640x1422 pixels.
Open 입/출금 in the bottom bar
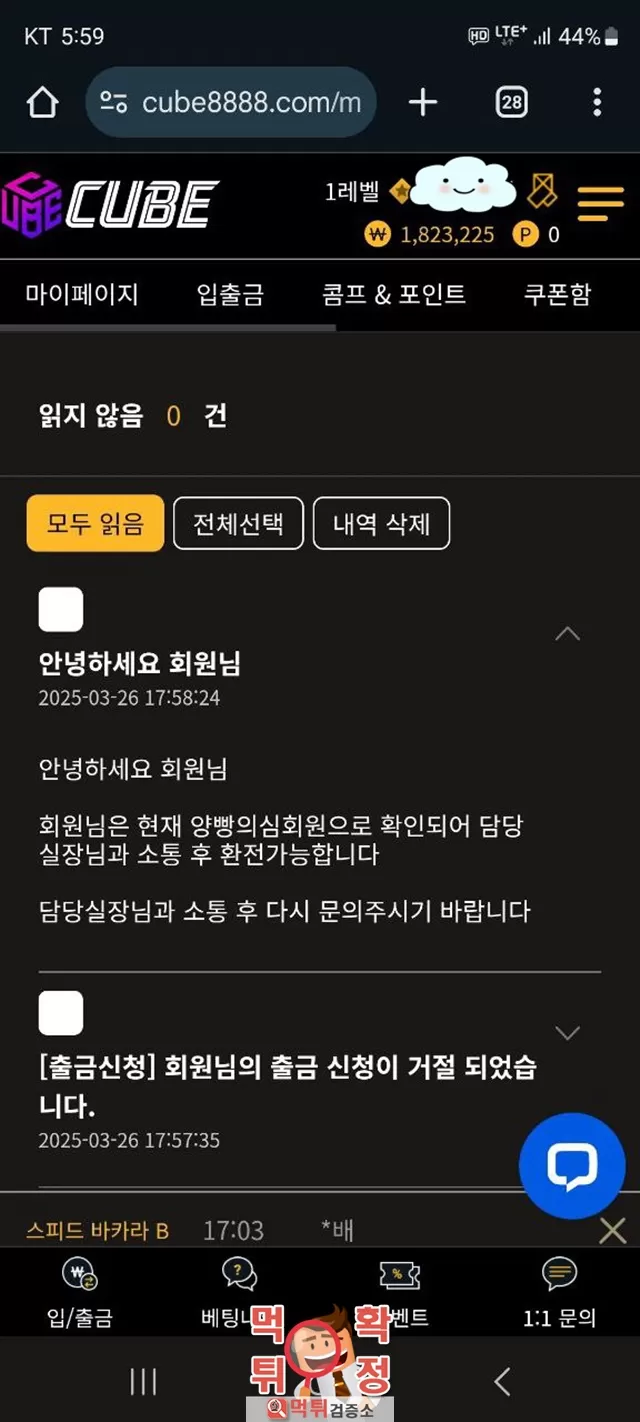coord(80,1293)
